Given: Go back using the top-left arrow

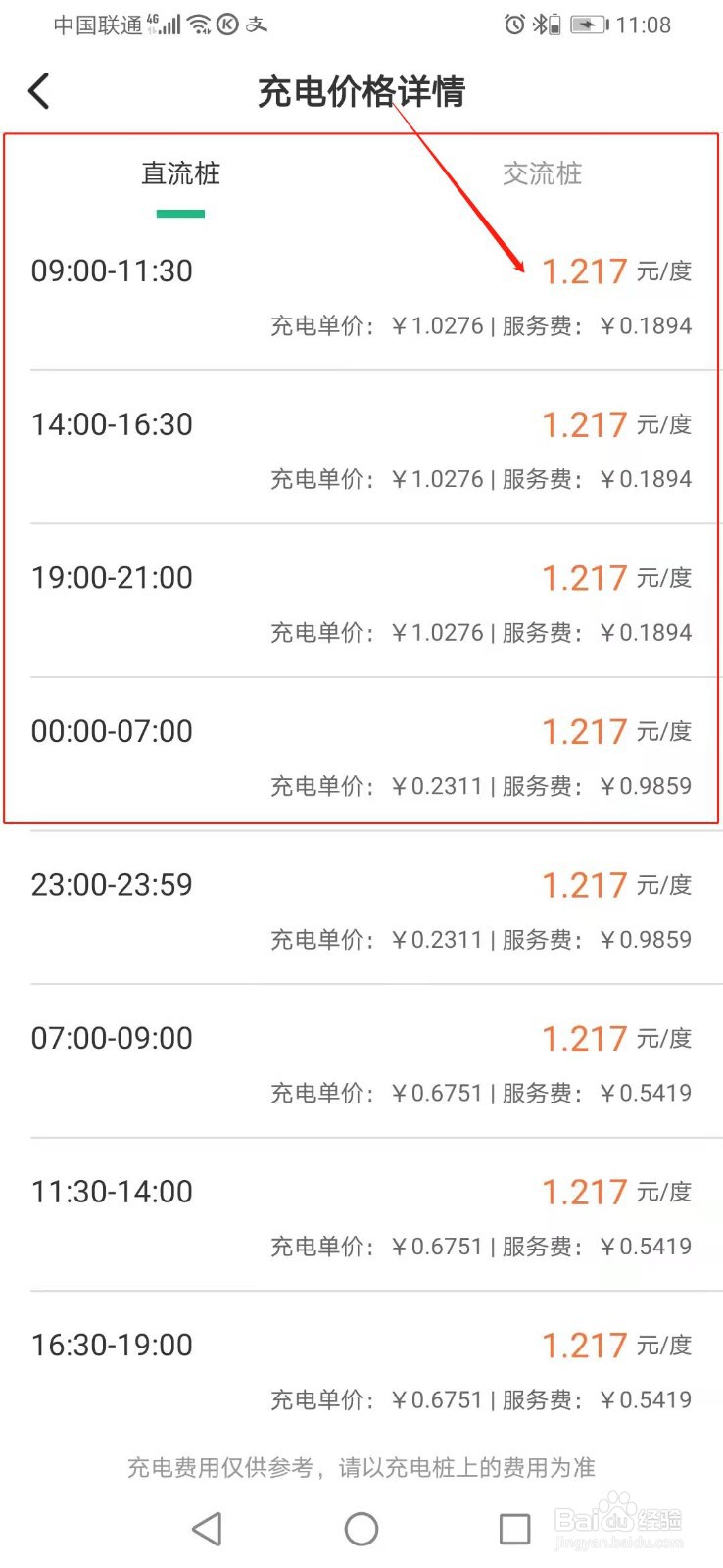Looking at the screenshot, I should click(39, 91).
